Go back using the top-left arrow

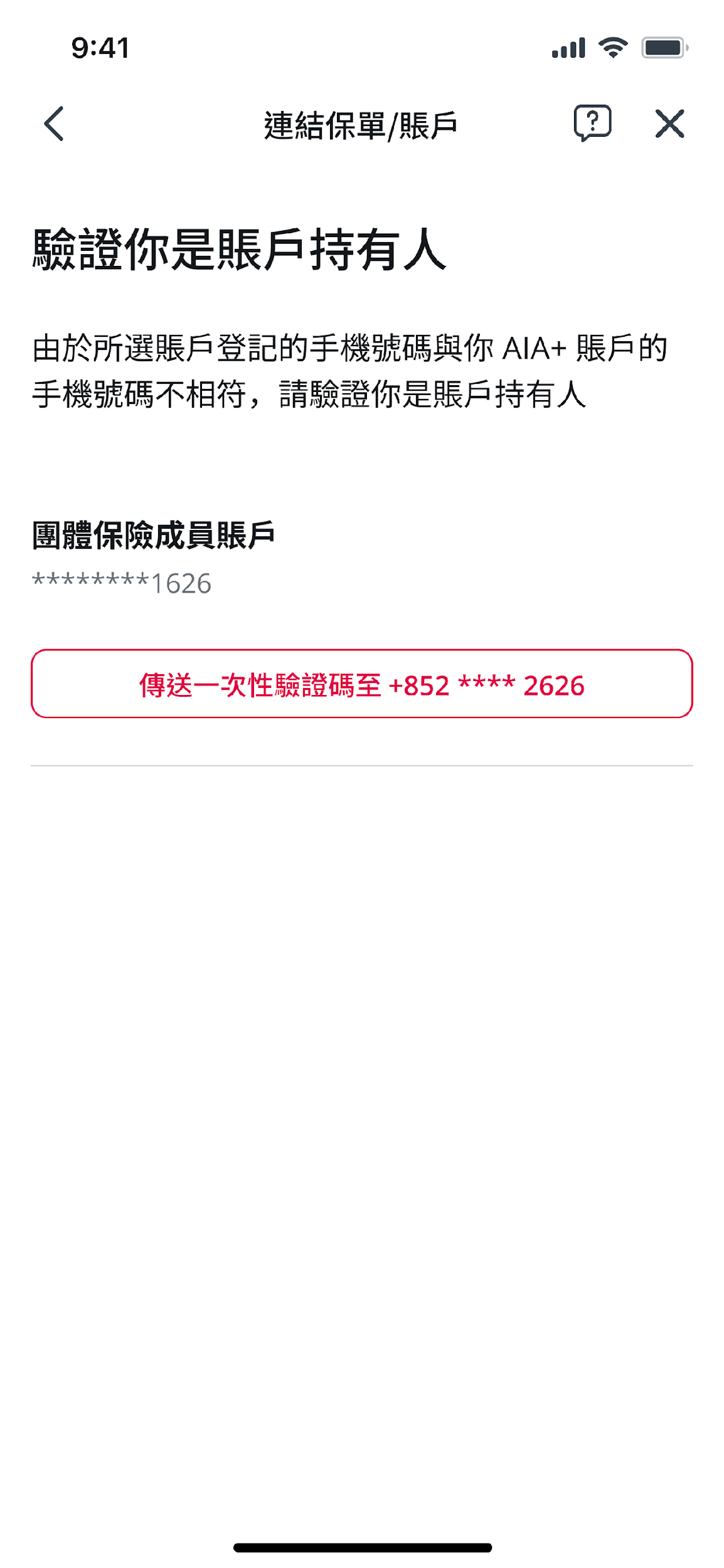pos(54,124)
